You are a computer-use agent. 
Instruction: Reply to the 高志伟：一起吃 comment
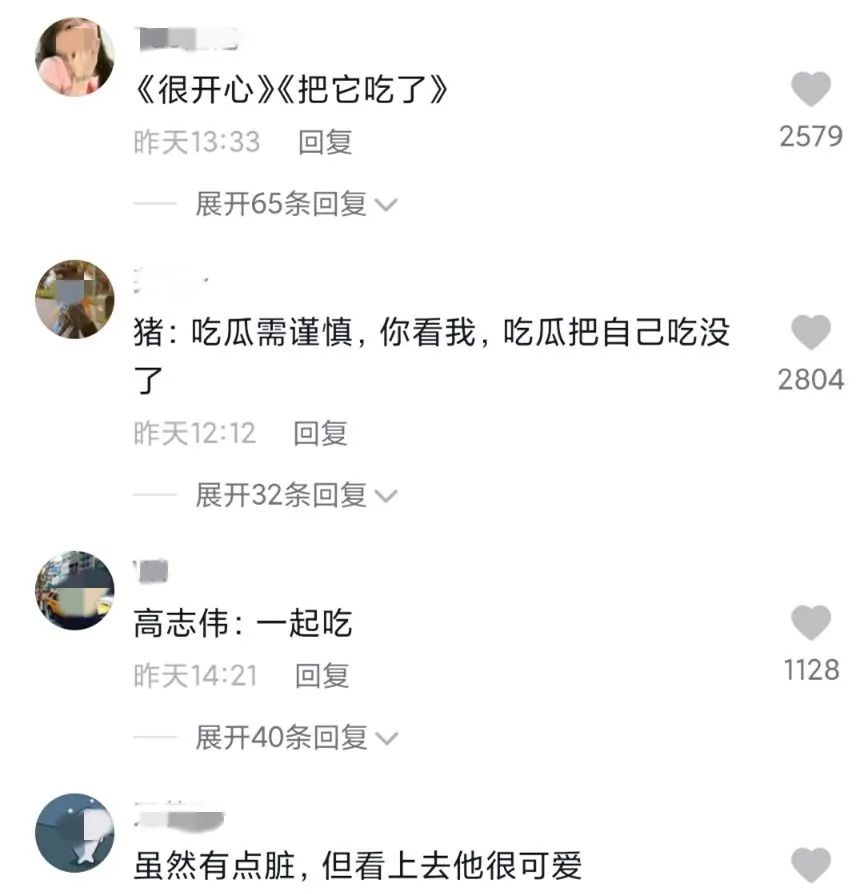click(322, 676)
